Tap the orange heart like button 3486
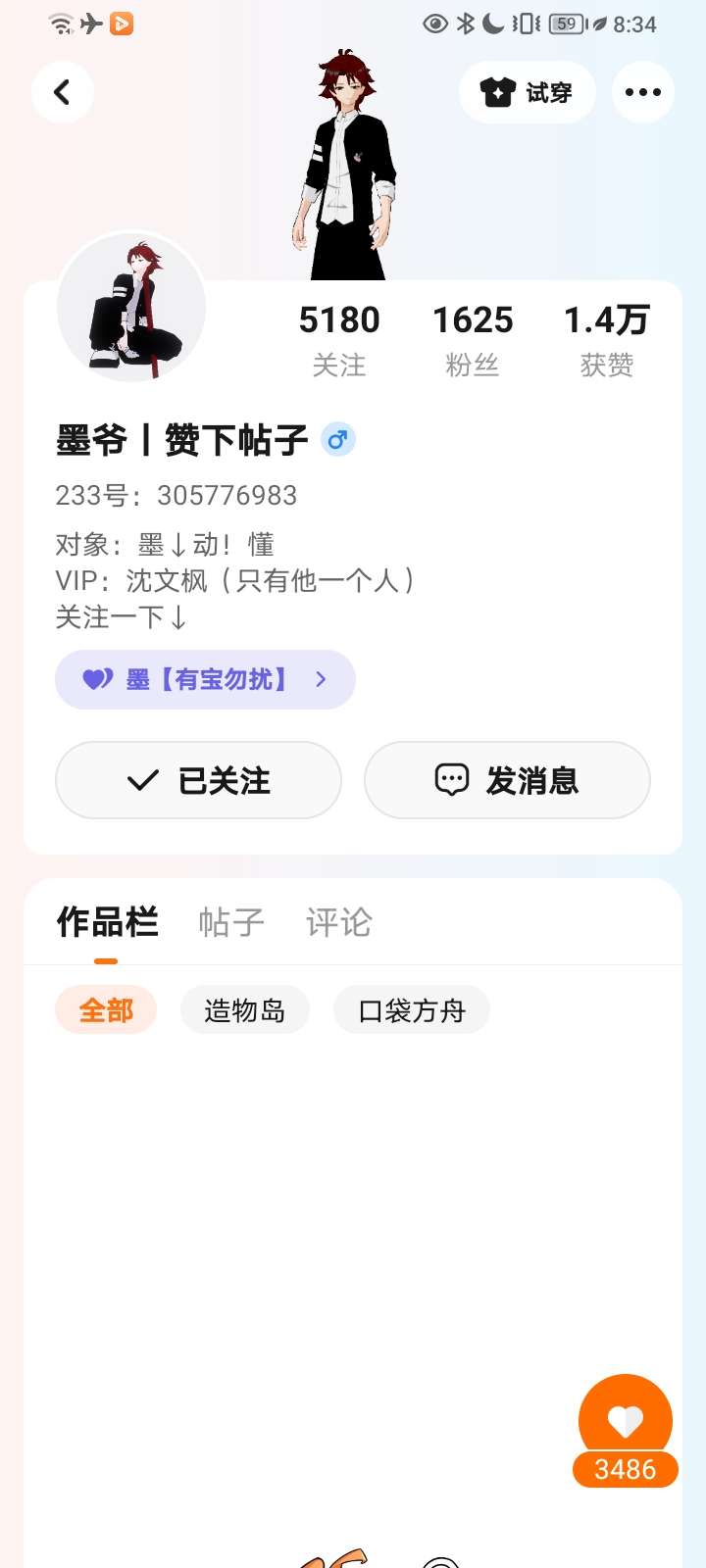The image size is (706, 1568). (626, 1431)
